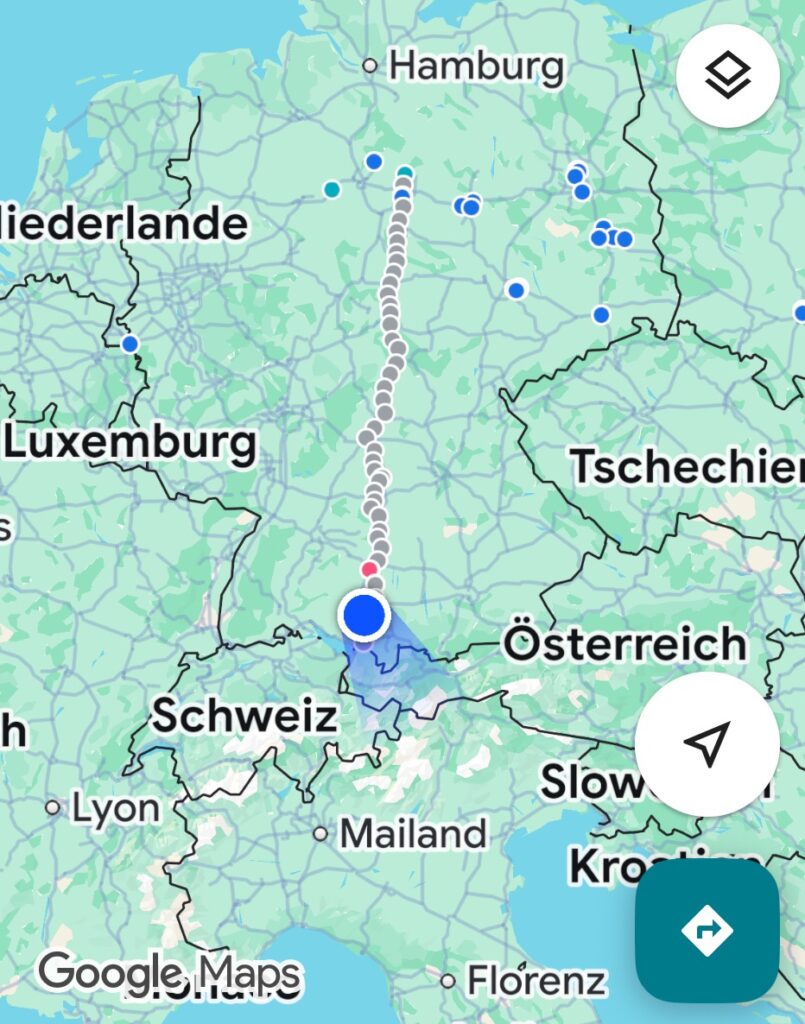This screenshot has height=1024, width=805.
Task: Open the map layers selector
Action: coord(727,75)
